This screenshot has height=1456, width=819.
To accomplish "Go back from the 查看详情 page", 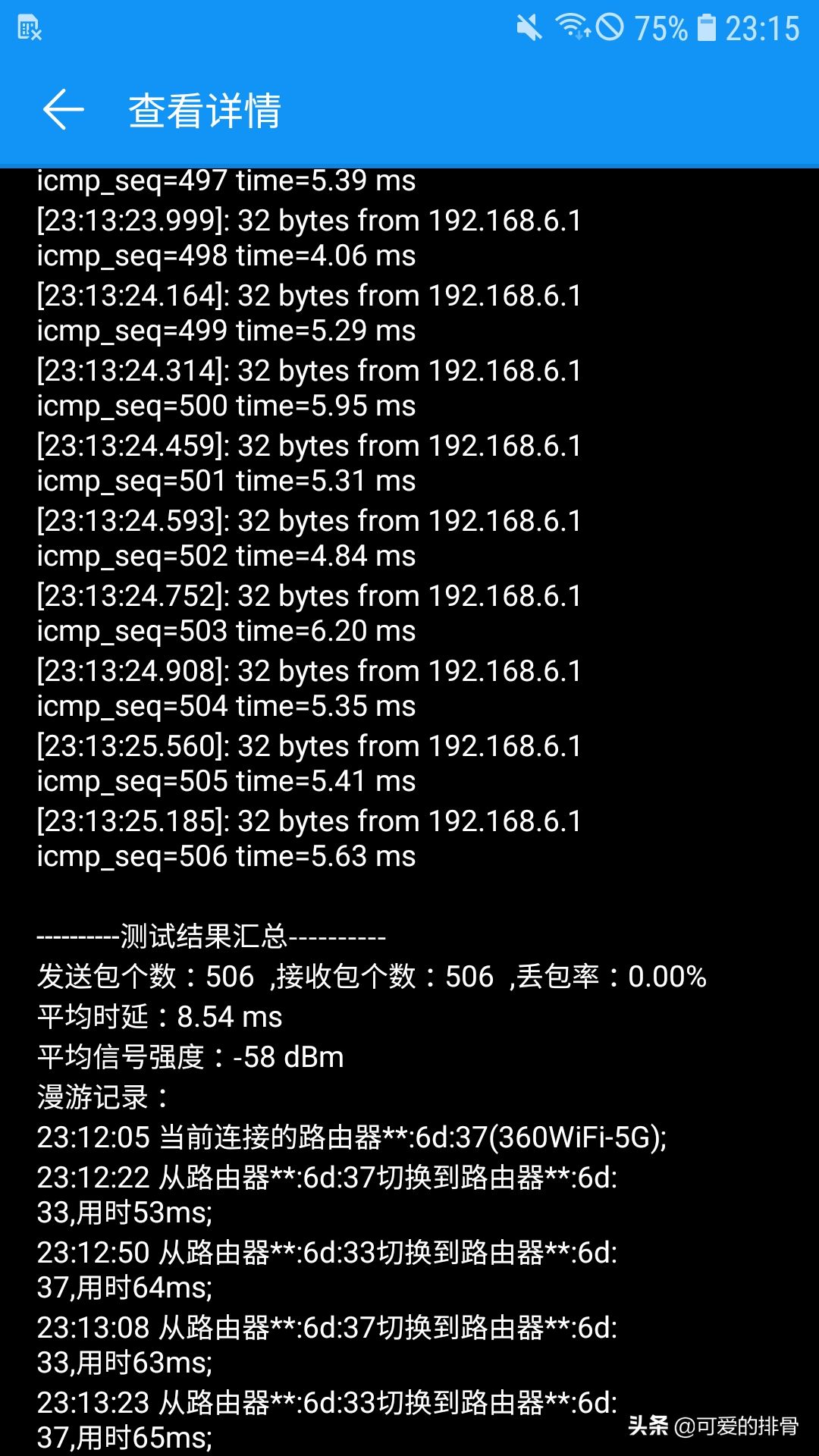I will (x=63, y=110).
